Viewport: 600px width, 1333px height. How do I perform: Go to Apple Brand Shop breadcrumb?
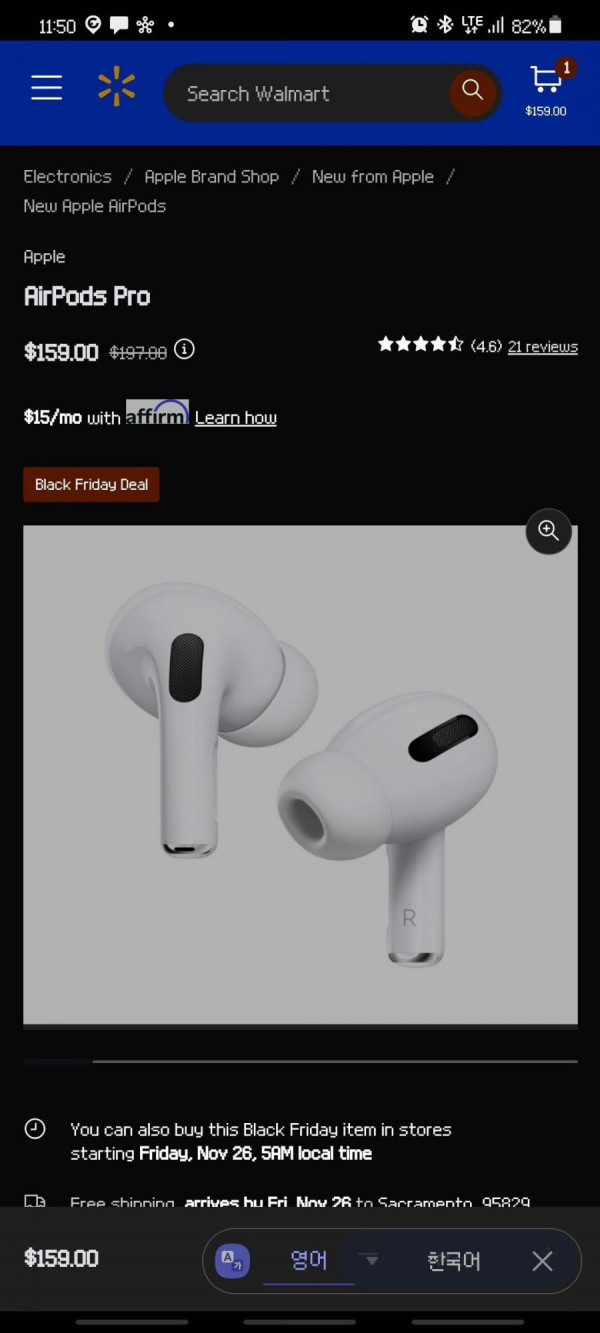coord(211,176)
